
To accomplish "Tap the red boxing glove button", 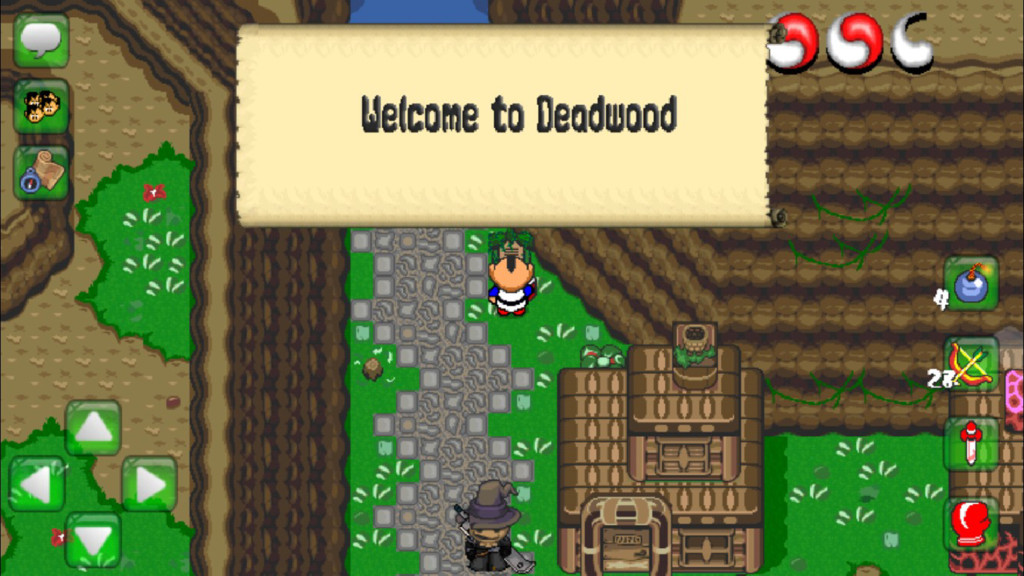I will [970, 524].
